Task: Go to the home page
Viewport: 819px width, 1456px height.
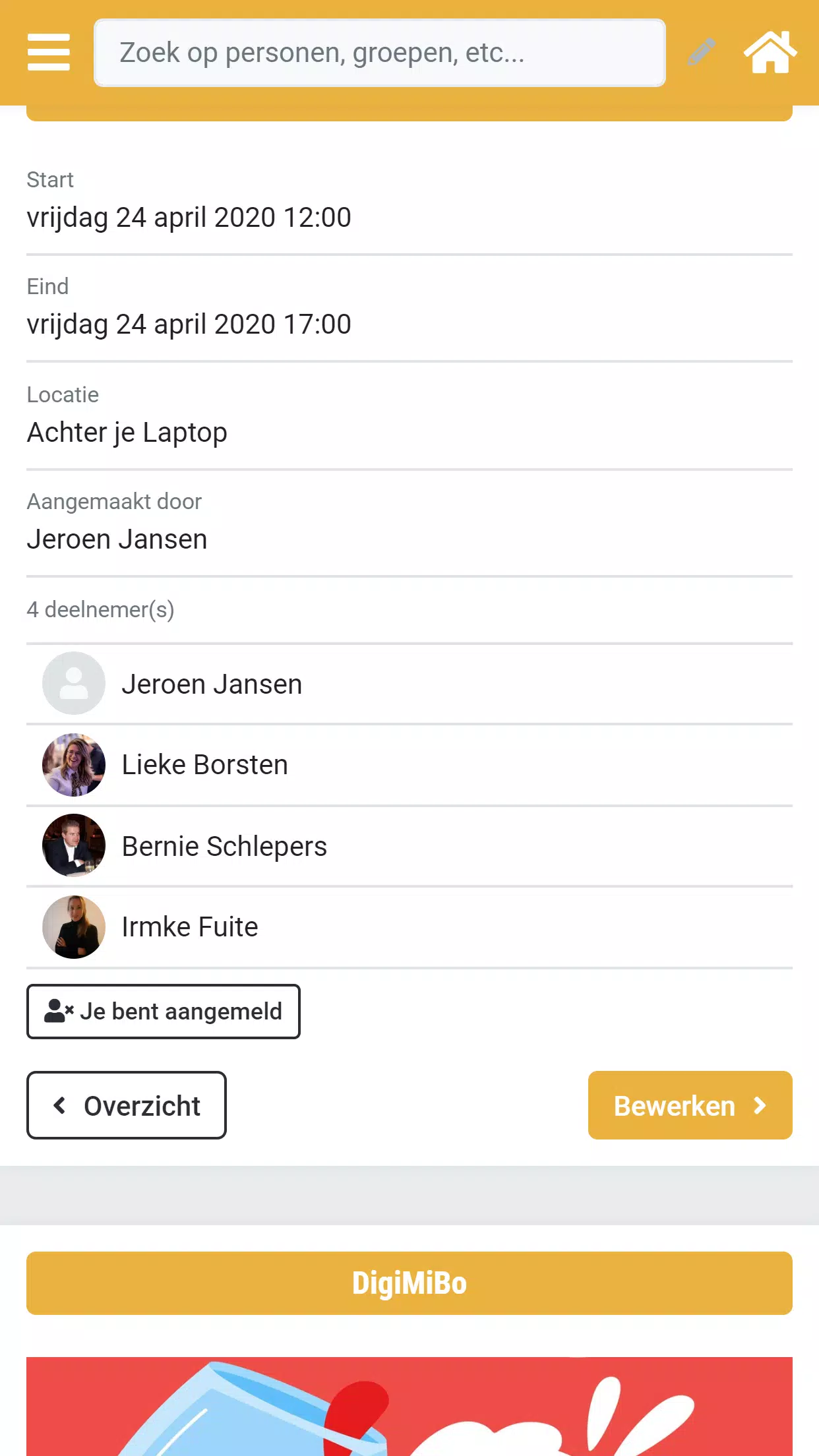Action: (770, 52)
